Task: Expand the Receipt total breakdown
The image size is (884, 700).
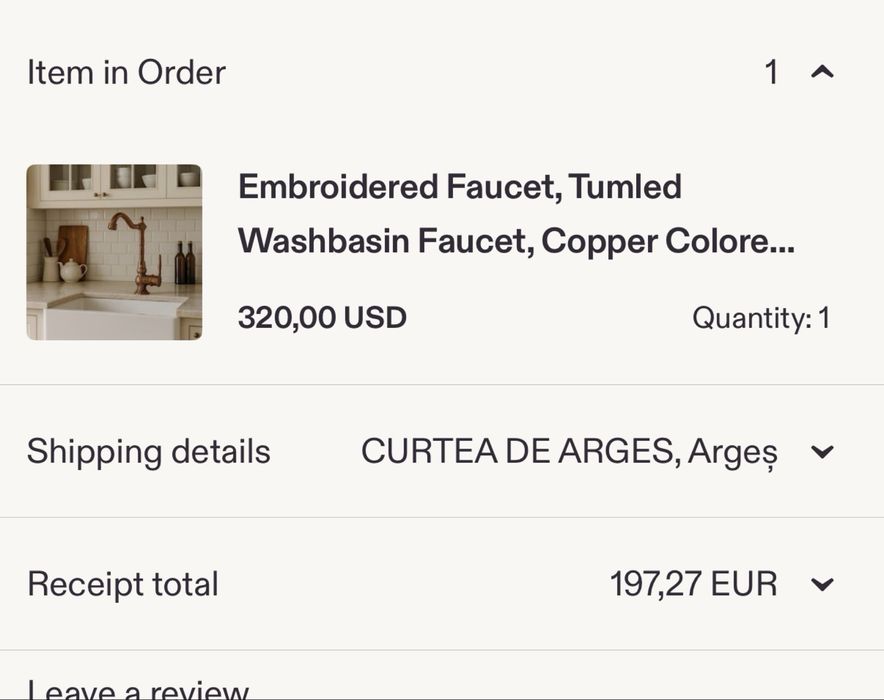Action: [822, 584]
